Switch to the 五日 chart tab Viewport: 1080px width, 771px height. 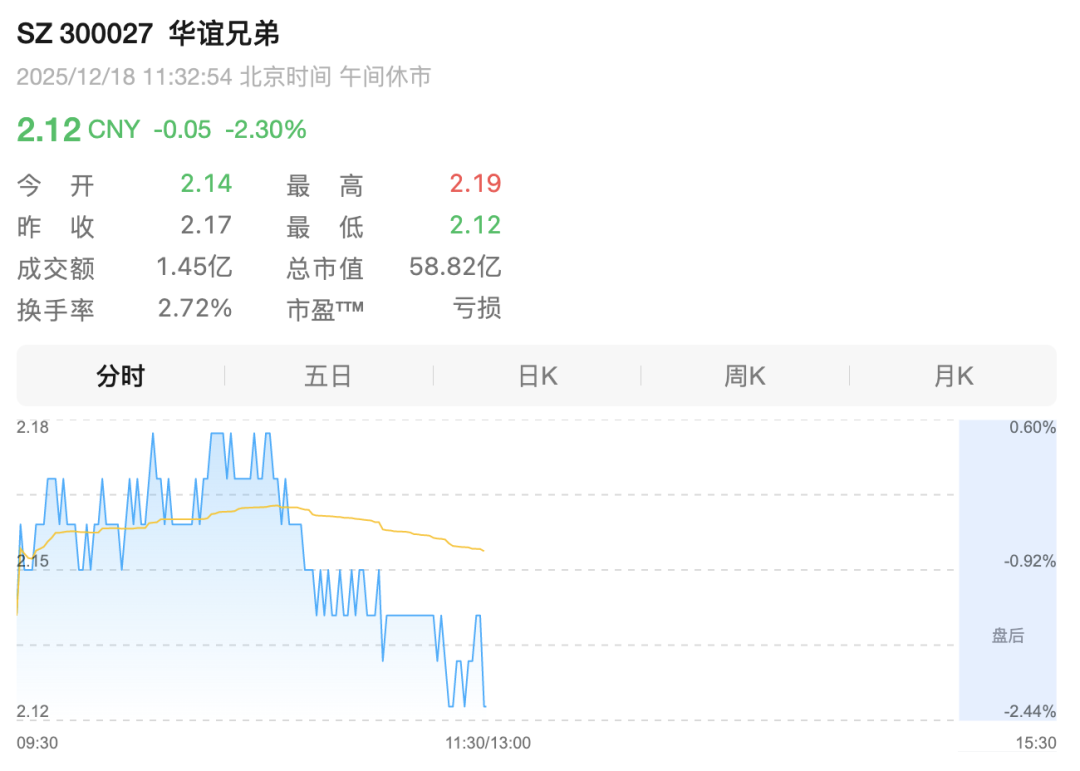328,376
